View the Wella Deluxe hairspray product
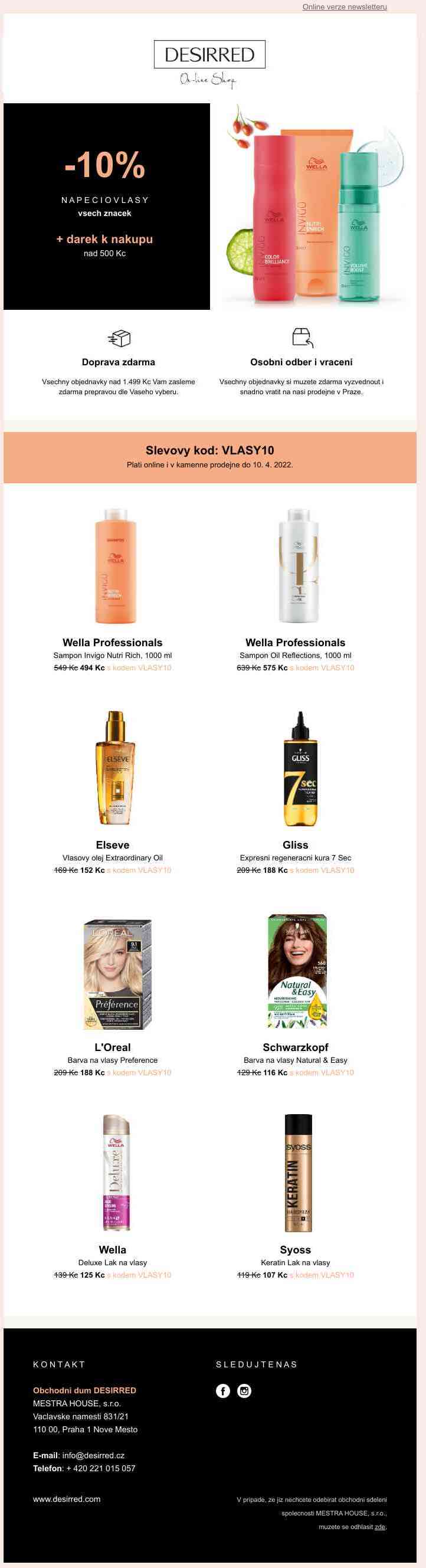Image resolution: width=426 pixels, height=1568 pixels. point(116,1173)
